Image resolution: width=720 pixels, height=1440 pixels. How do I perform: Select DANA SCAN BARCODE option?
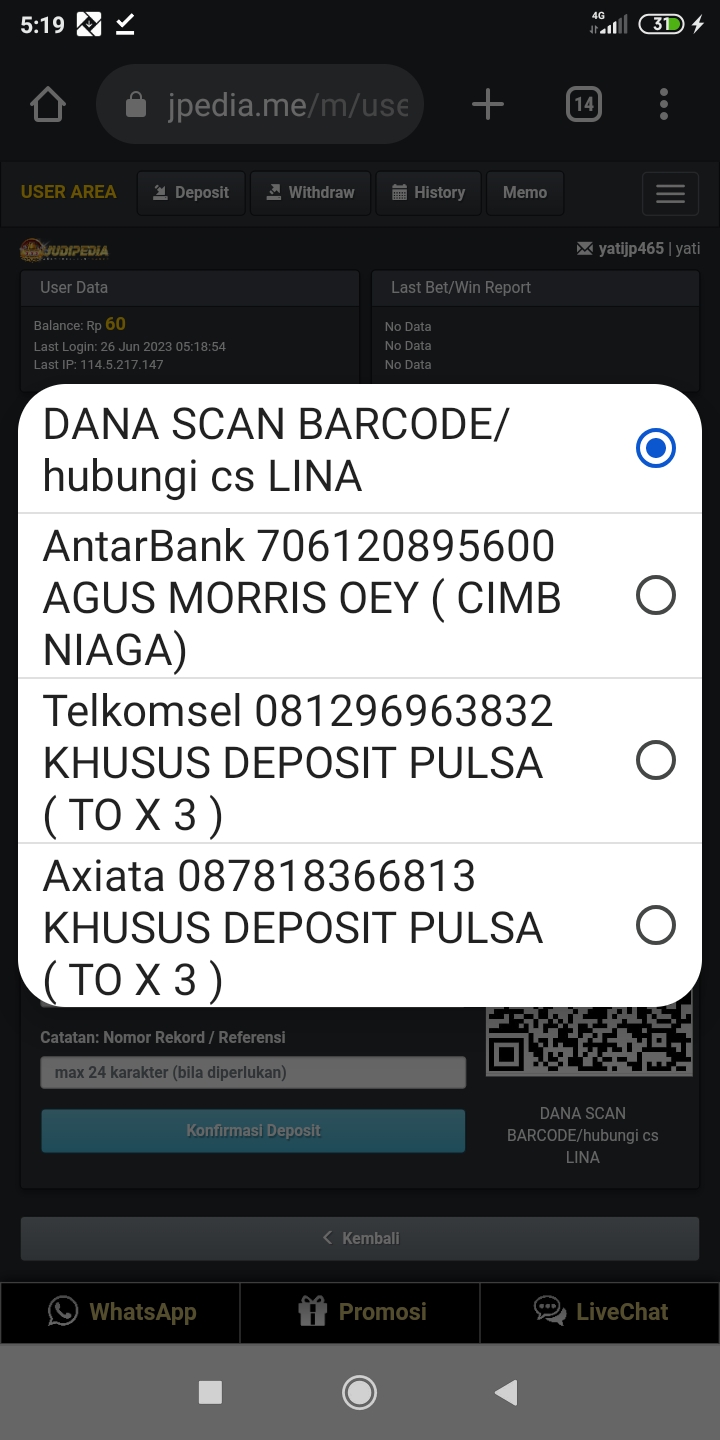tap(360, 449)
